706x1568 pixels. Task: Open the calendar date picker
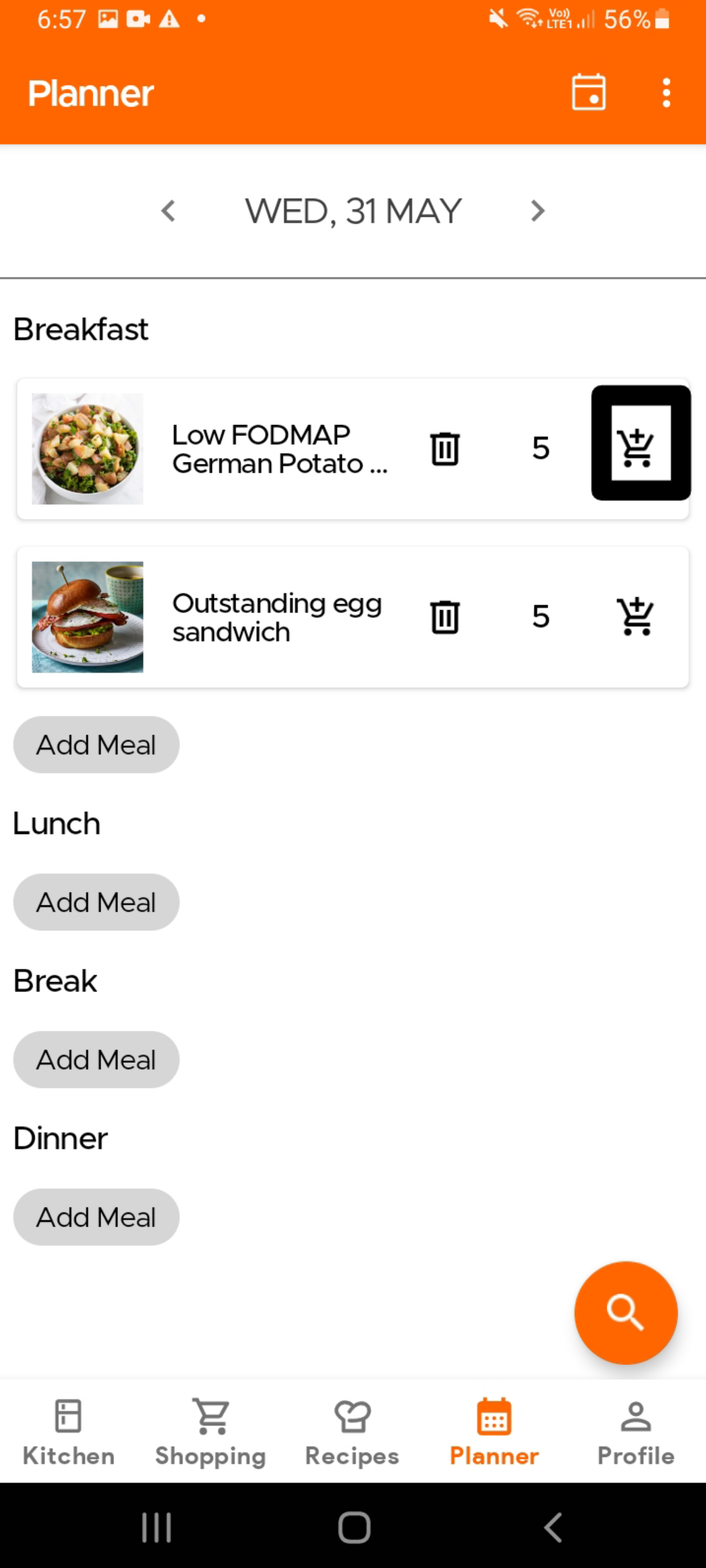pos(588,93)
